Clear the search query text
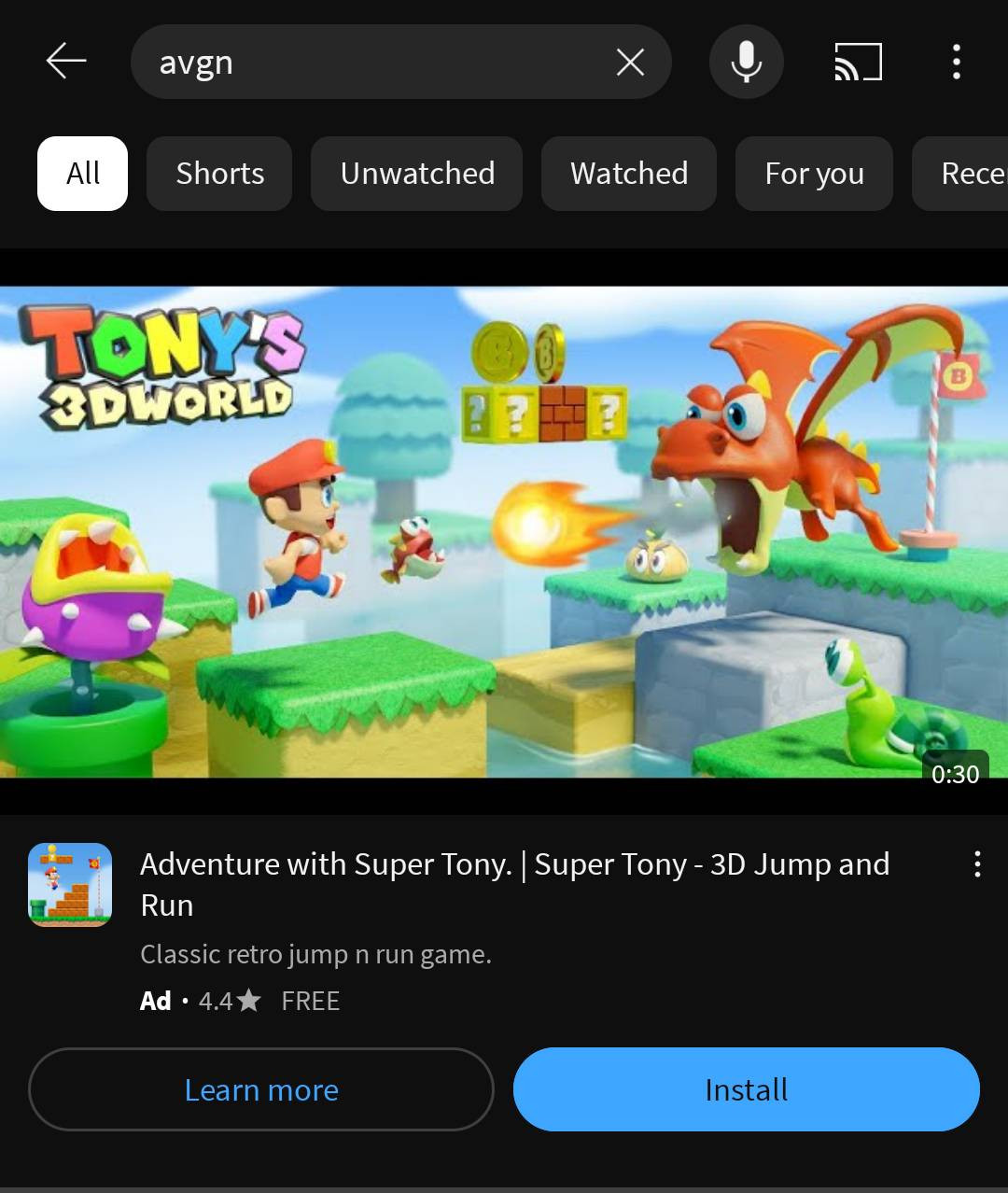 630,63
